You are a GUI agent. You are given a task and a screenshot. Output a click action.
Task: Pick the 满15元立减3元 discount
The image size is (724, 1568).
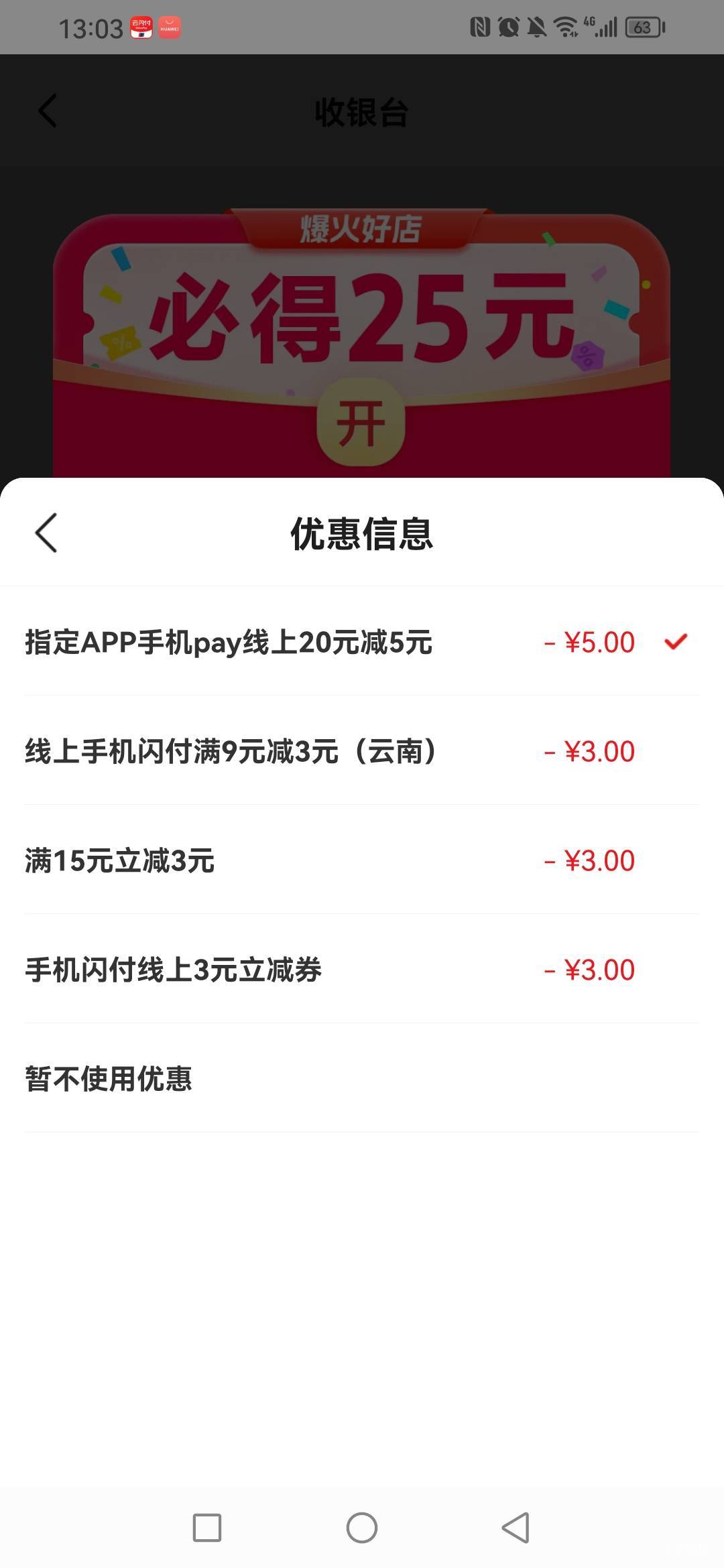[x=362, y=860]
